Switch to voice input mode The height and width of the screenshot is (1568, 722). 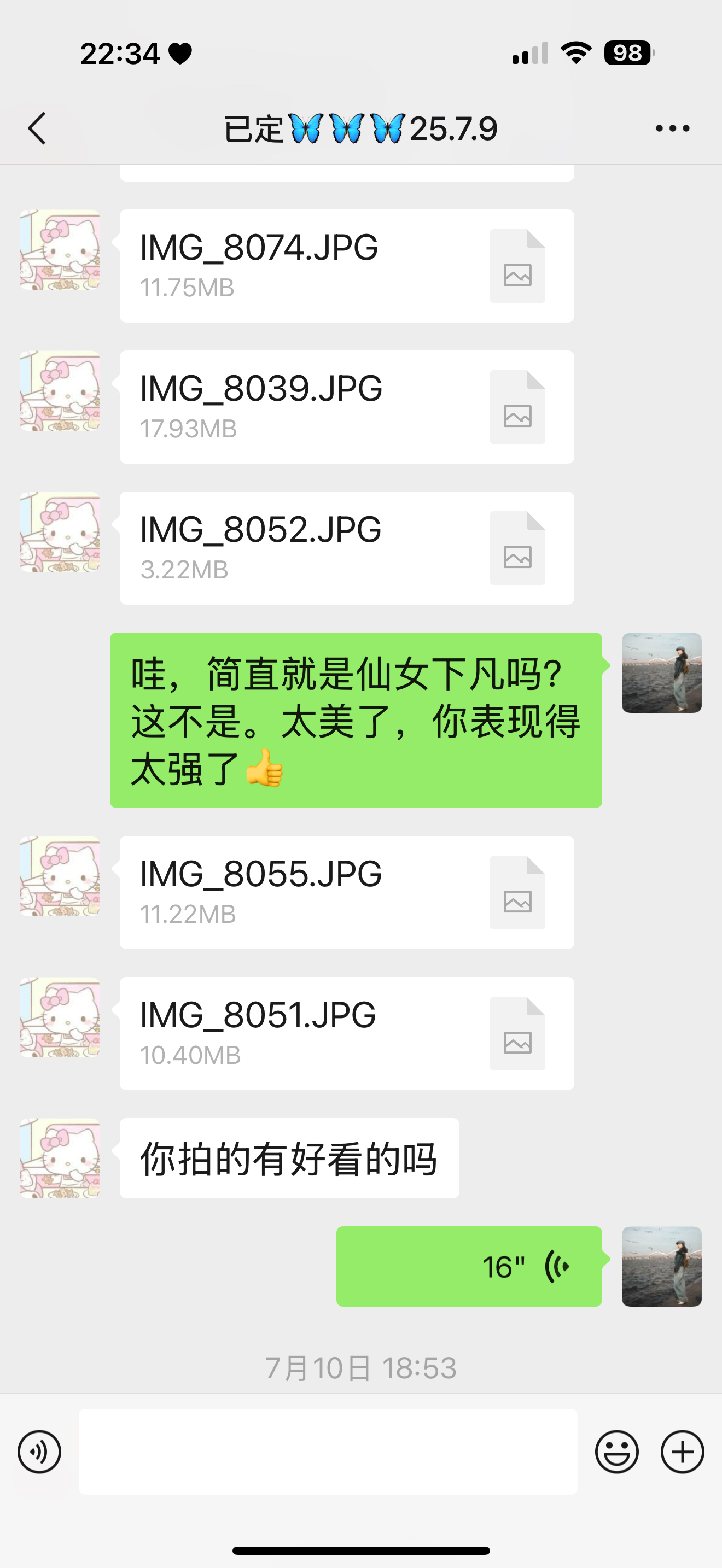(39, 1452)
